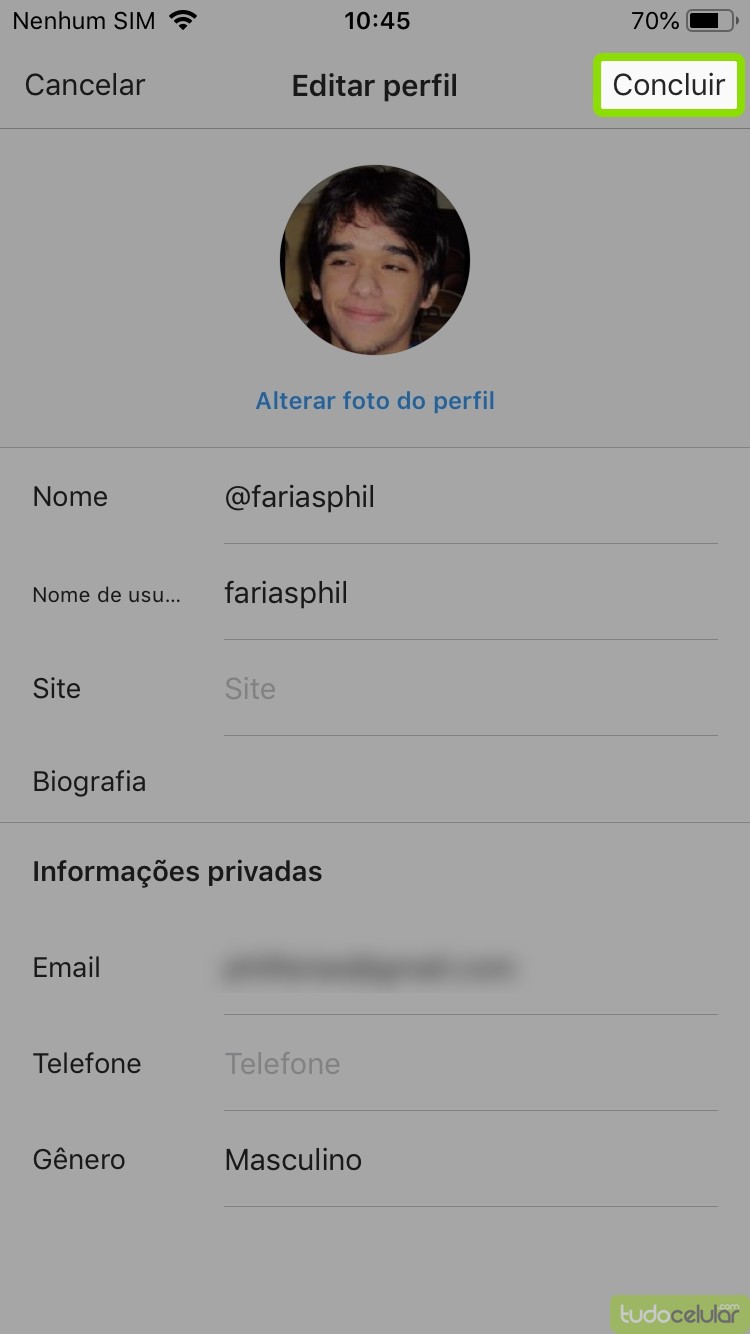The width and height of the screenshot is (750, 1334).
Task: Edit the Email field
Action: (x=470, y=968)
